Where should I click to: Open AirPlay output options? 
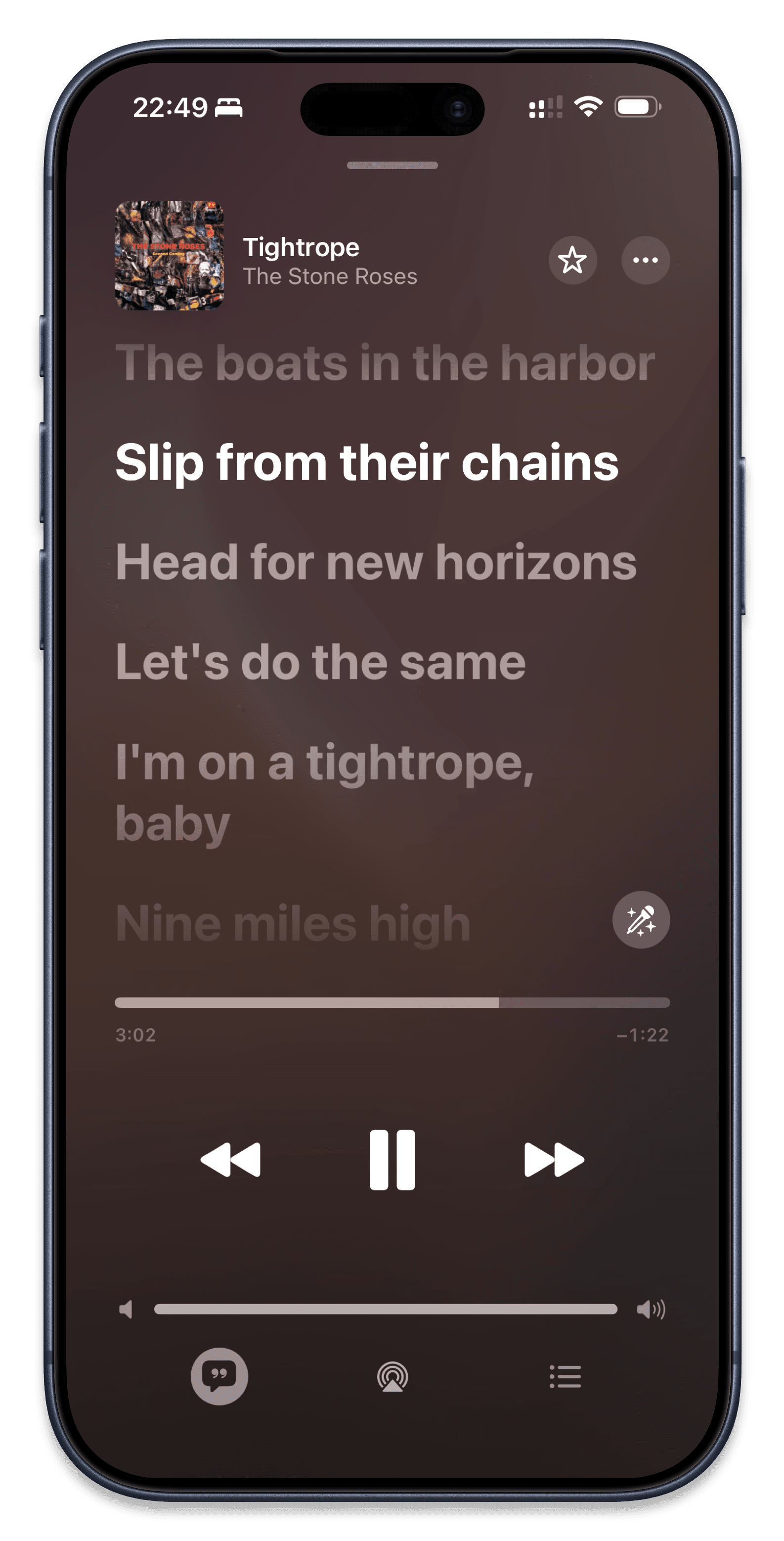pos(392,1376)
